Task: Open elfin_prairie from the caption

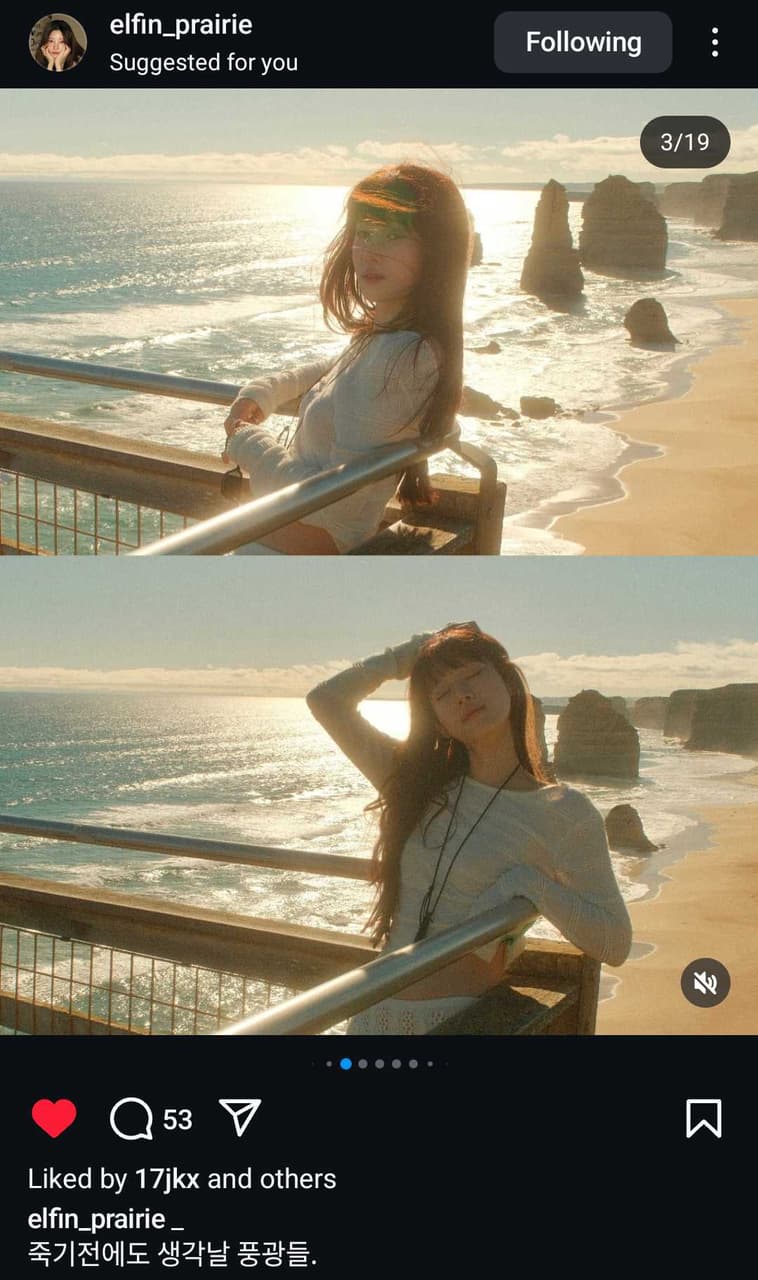Action: click(x=96, y=1219)
